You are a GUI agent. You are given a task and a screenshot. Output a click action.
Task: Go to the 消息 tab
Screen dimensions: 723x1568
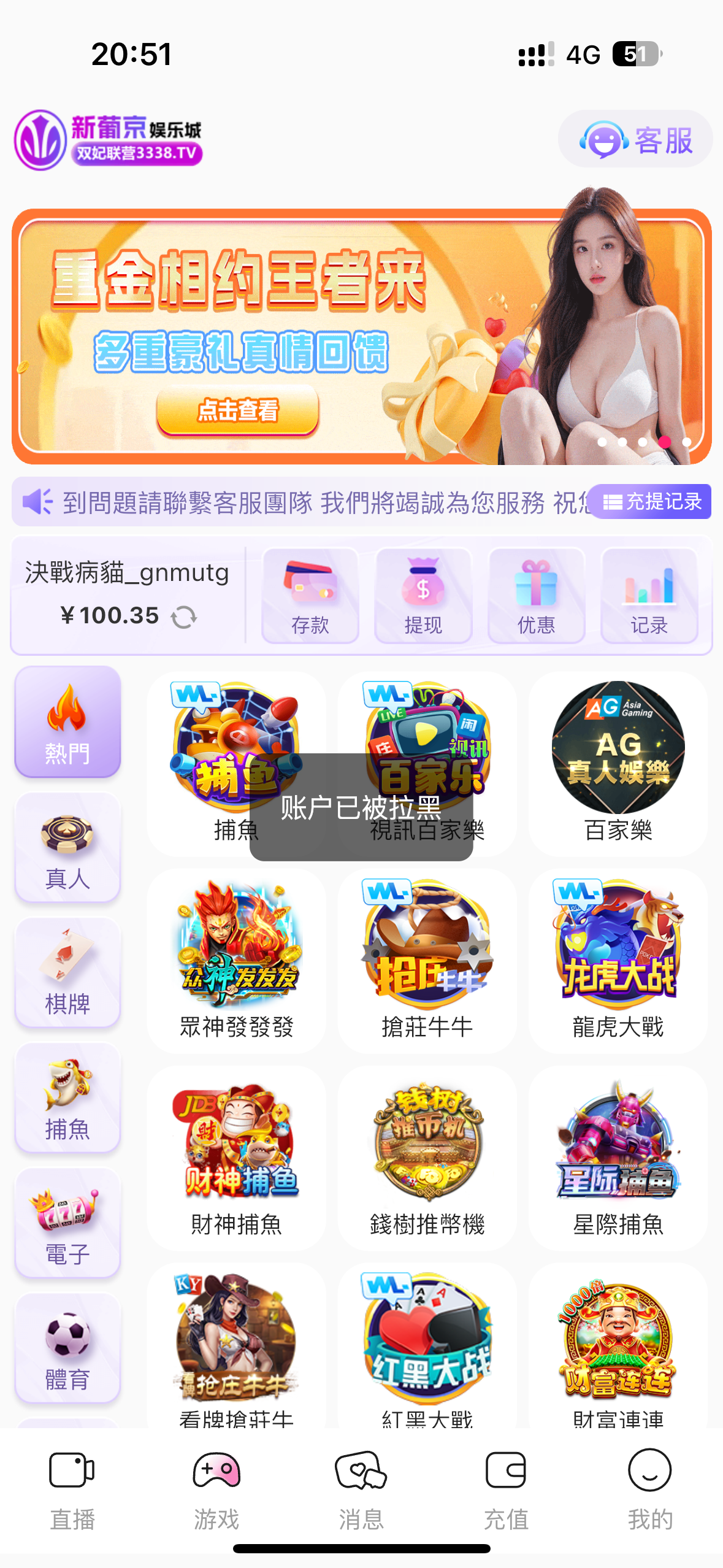[x=361, y=1489]
